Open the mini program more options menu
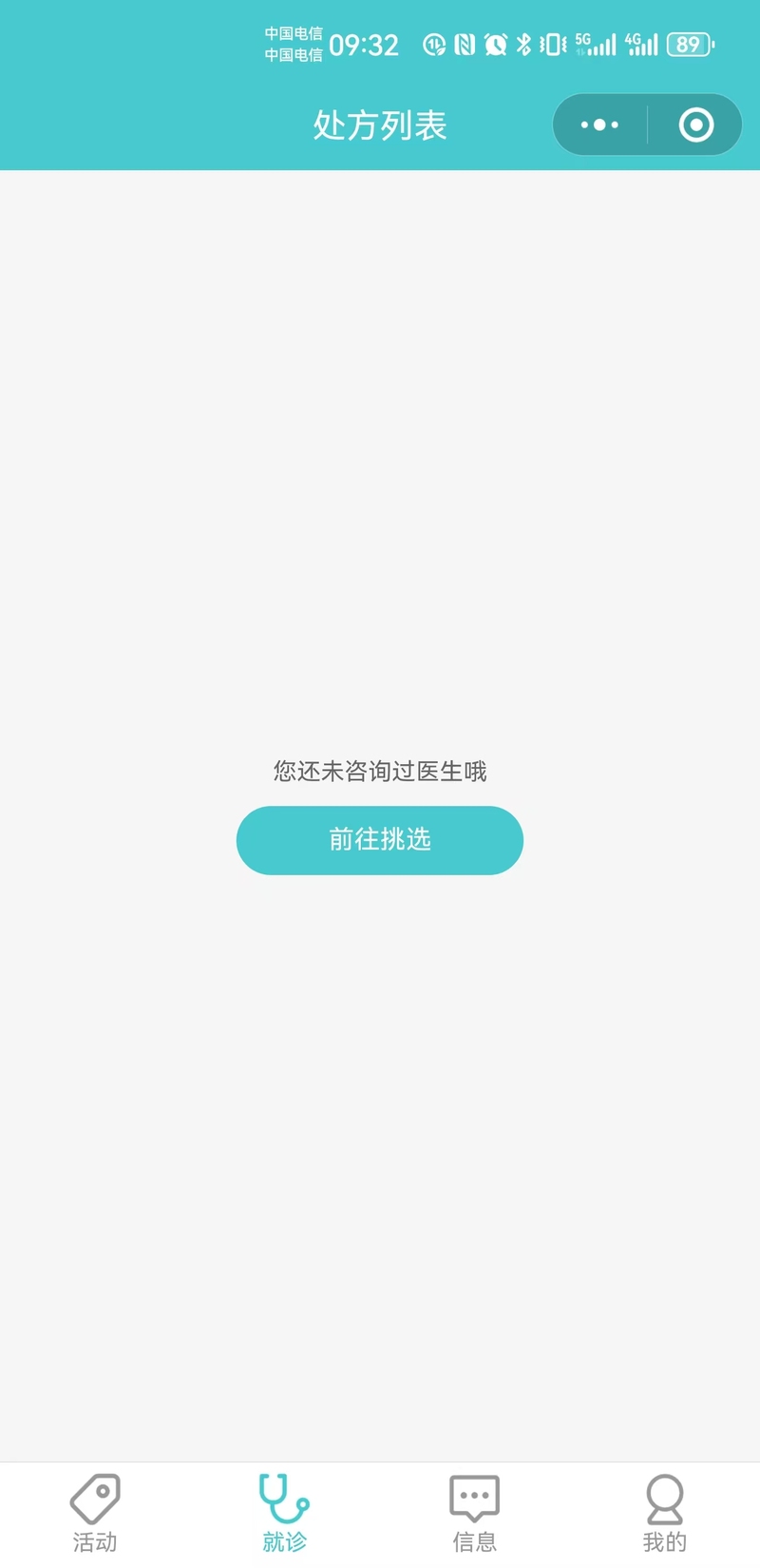Viewport: 760px width, 1568px height. point(599,124)
